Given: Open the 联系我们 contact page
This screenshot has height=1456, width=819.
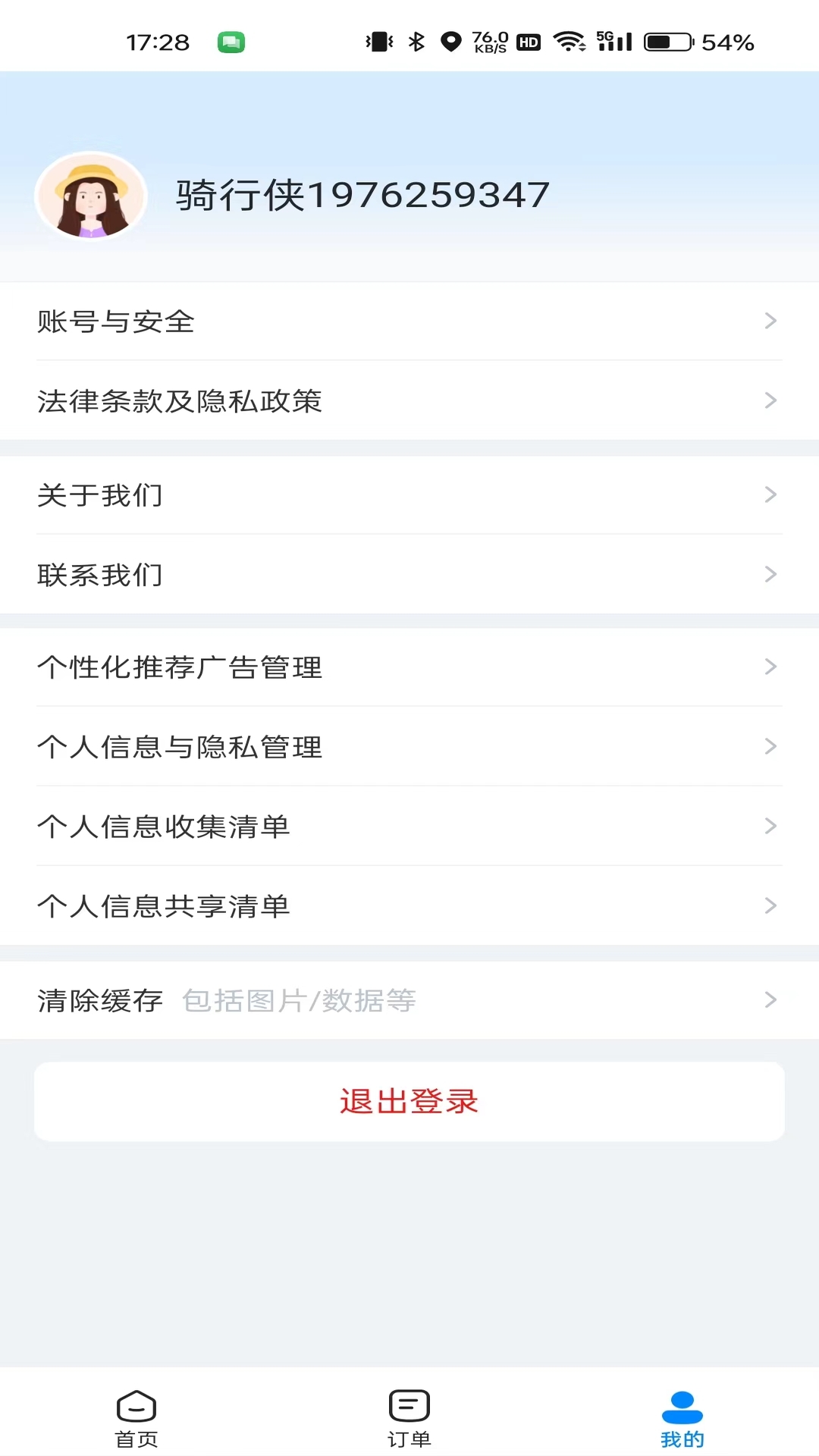Looking at the screenshot, I should tap(409, 575).
